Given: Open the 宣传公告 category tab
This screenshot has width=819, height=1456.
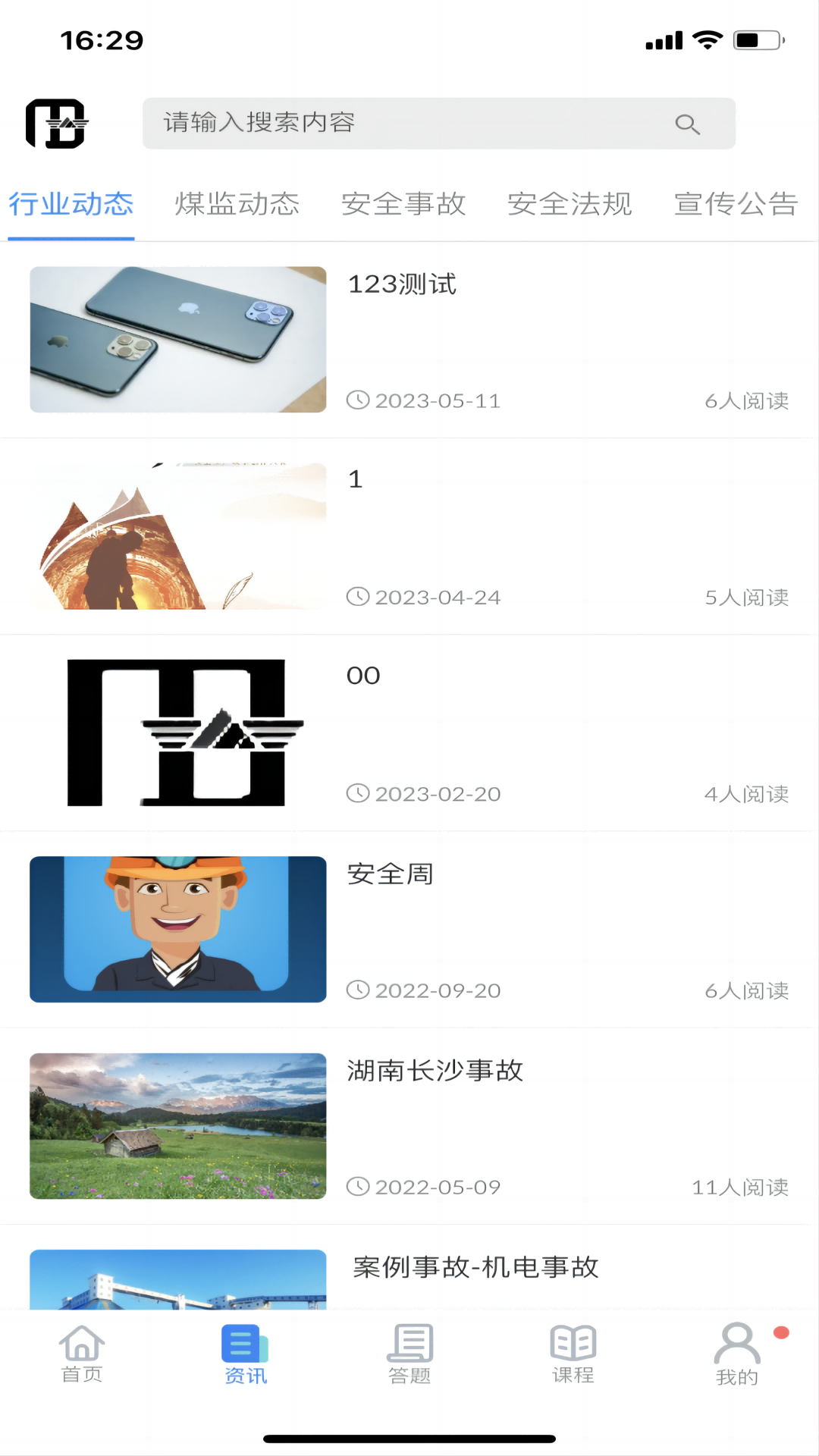Looking at the screenshot, I should coord(735,203).
